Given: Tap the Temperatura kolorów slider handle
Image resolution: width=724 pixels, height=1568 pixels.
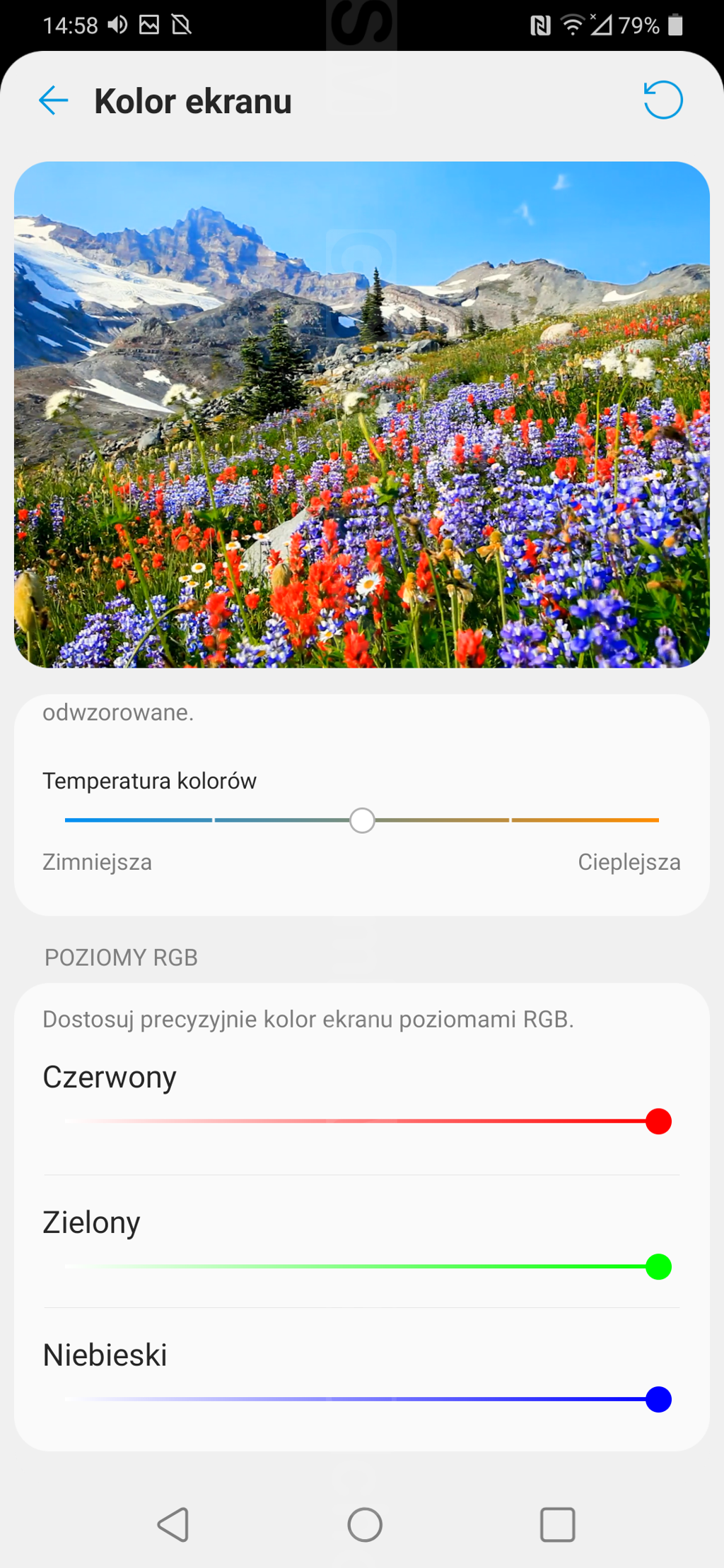Looking at the screenshot, I should pos(362,820).
